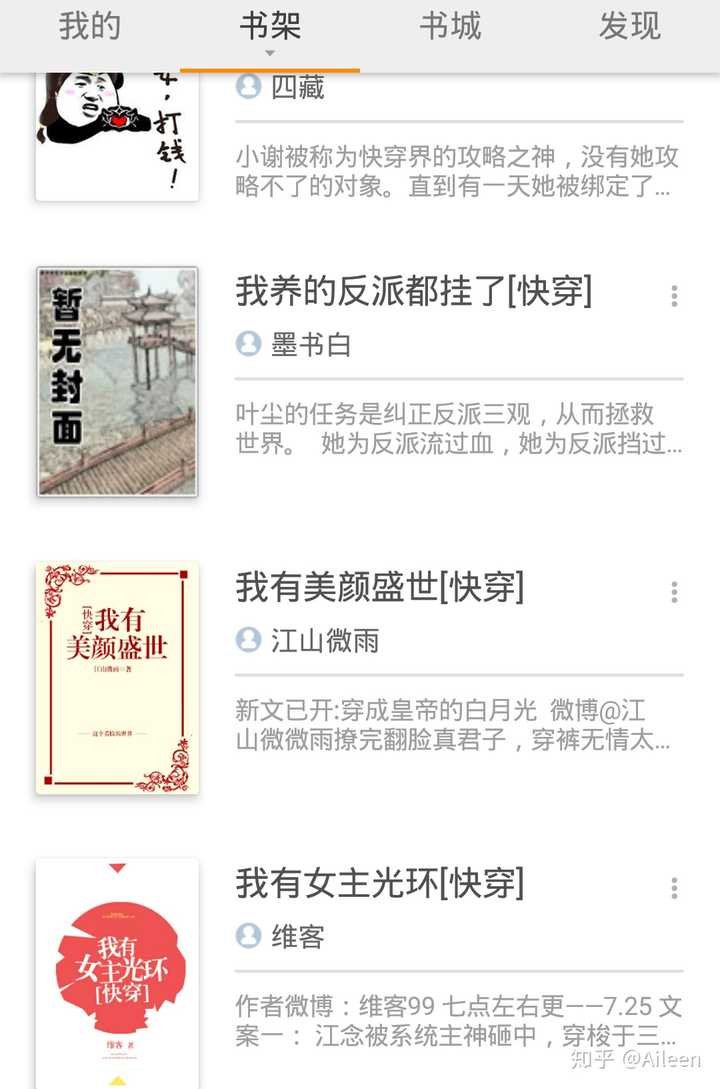
Task: Switch to the 书城 tab
Action: (x=450, y=27)
